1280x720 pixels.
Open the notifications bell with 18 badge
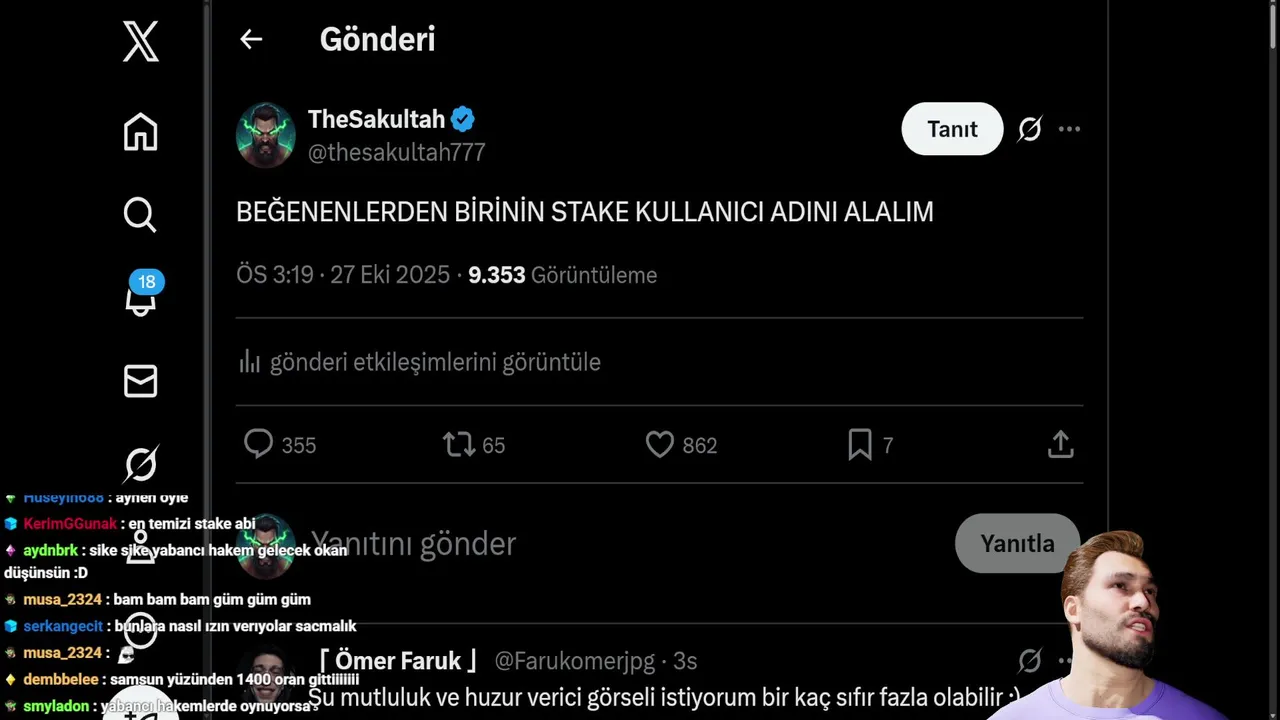tap(140, 297)
